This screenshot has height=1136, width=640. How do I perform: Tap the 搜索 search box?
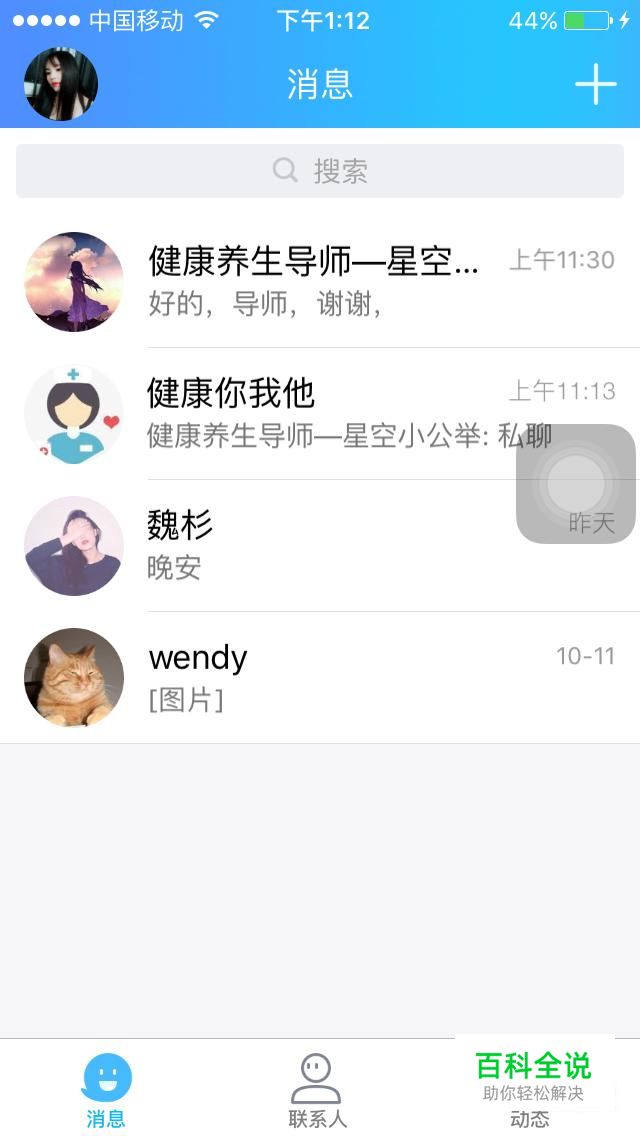(x=320, y=171)
